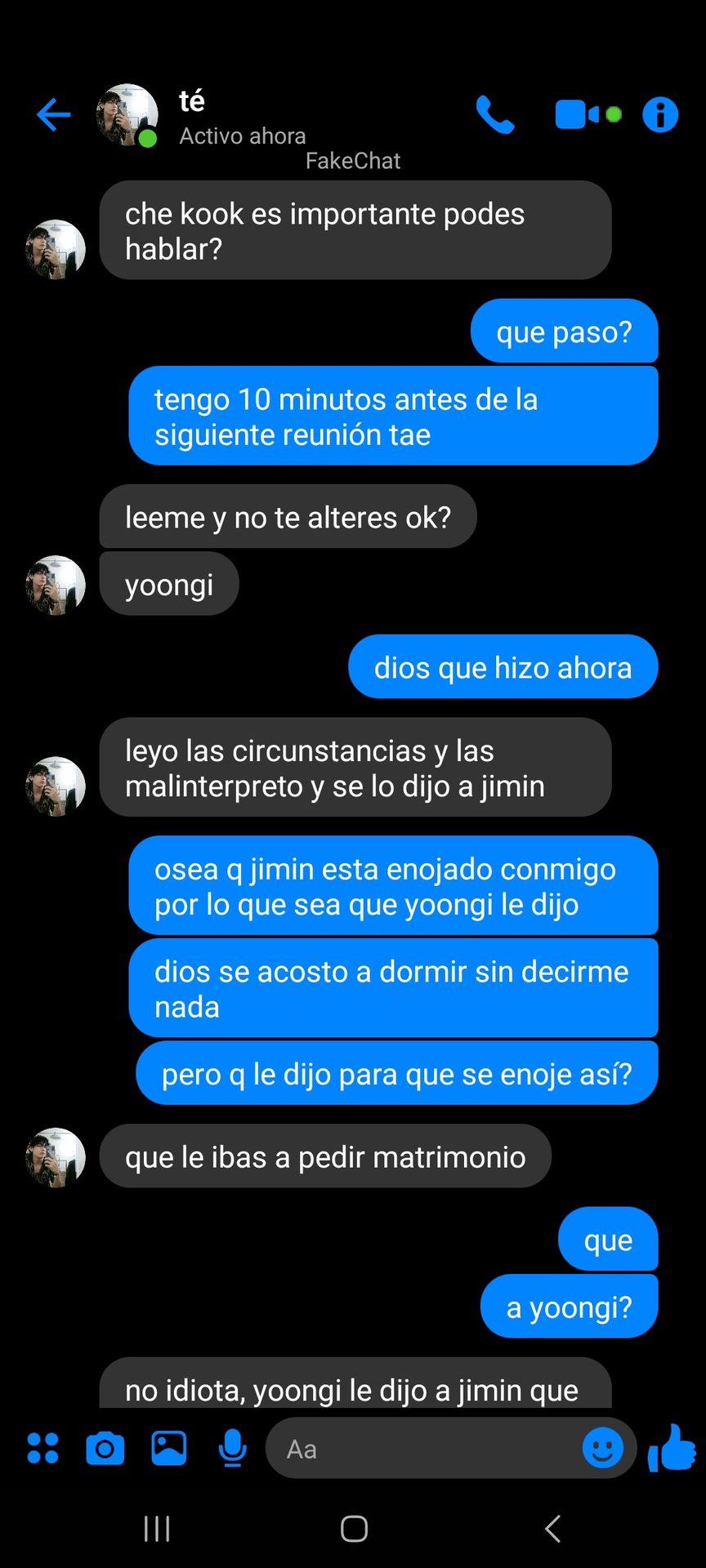706x1568 pixels.
Task: Open the photo gallery picker
Action: [168, 1448]
